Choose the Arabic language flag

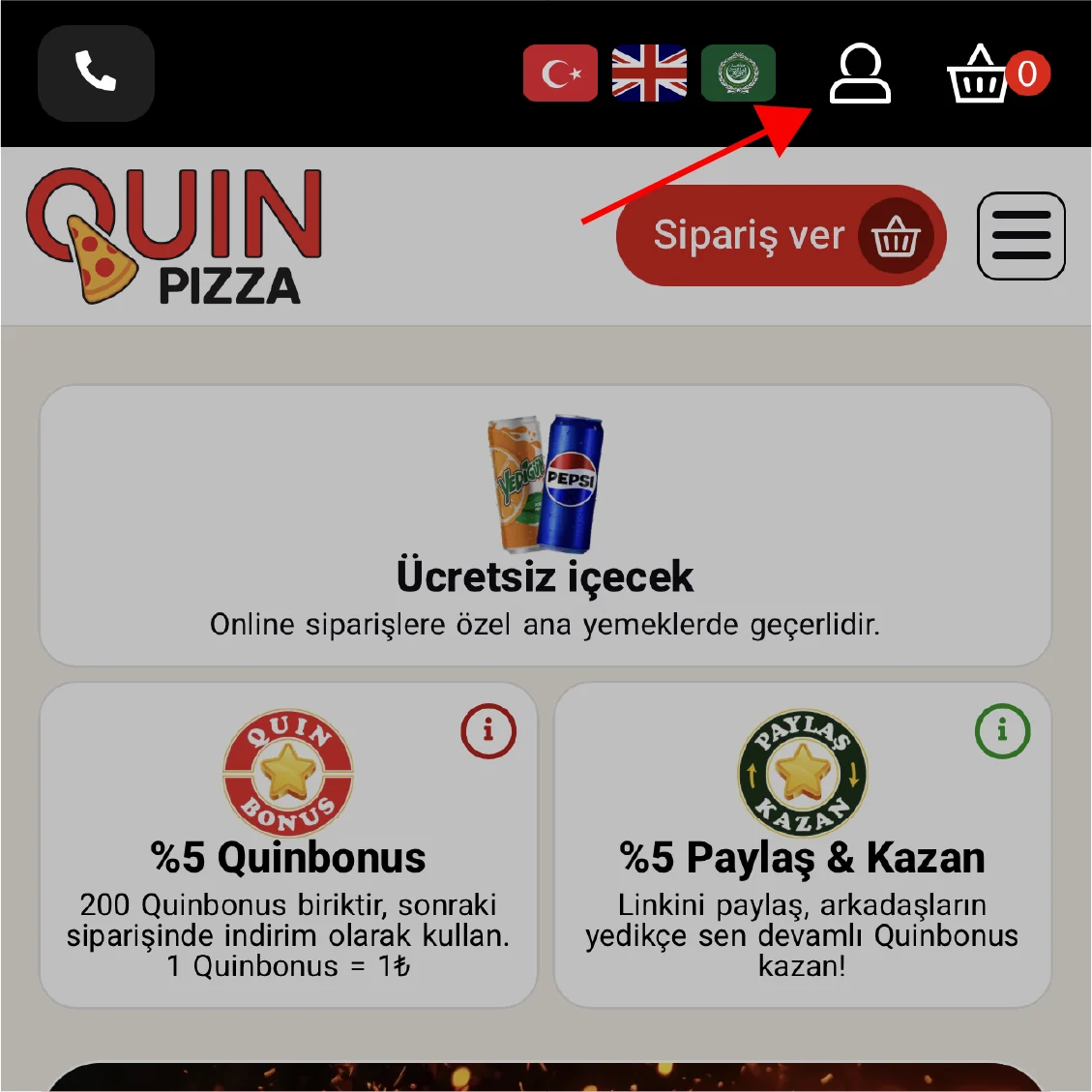[738, 74]
